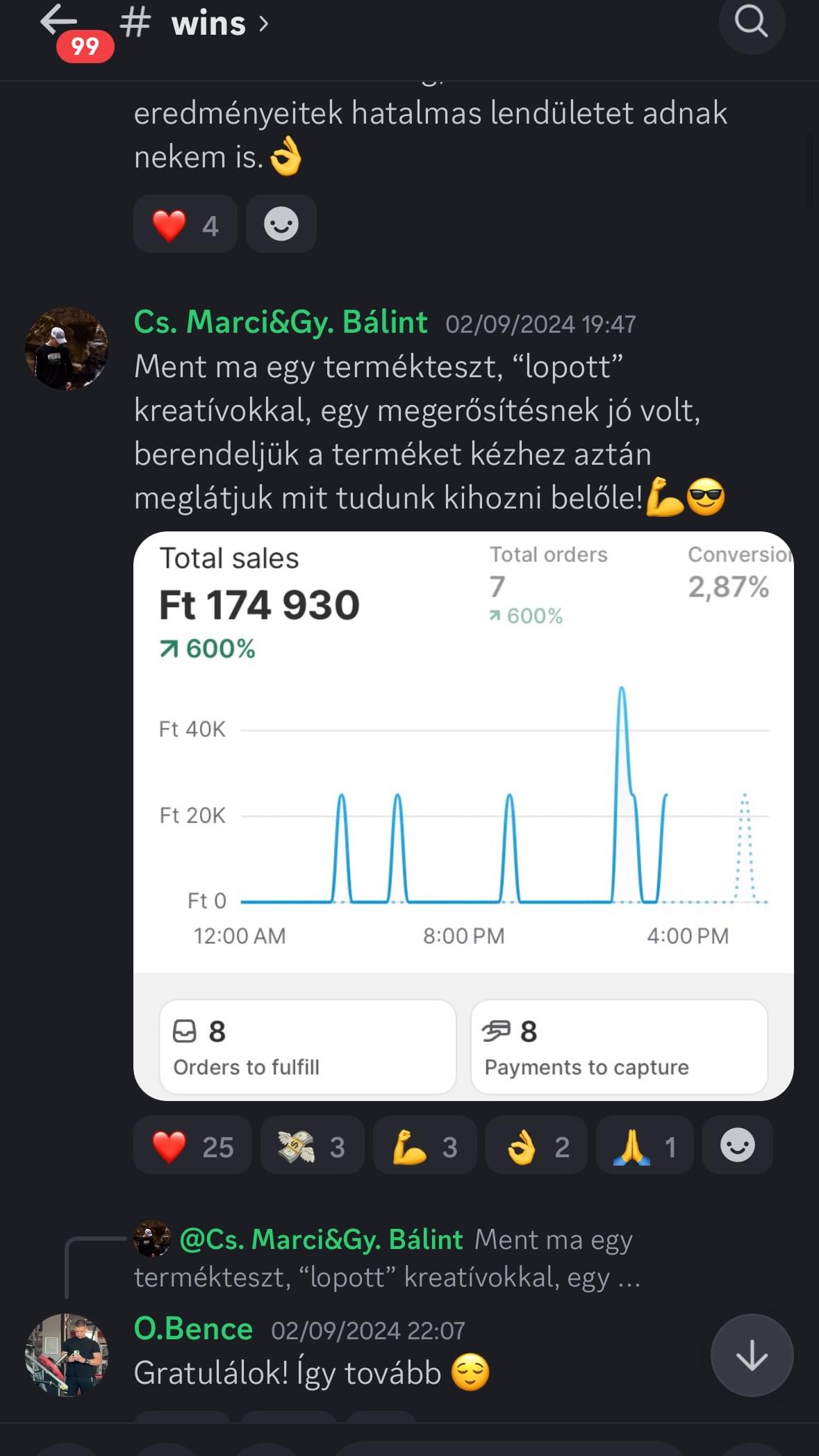Add the flexed biceps reaction with 3
This screenshot has width=819, height=1456.
click(425, 1145)
